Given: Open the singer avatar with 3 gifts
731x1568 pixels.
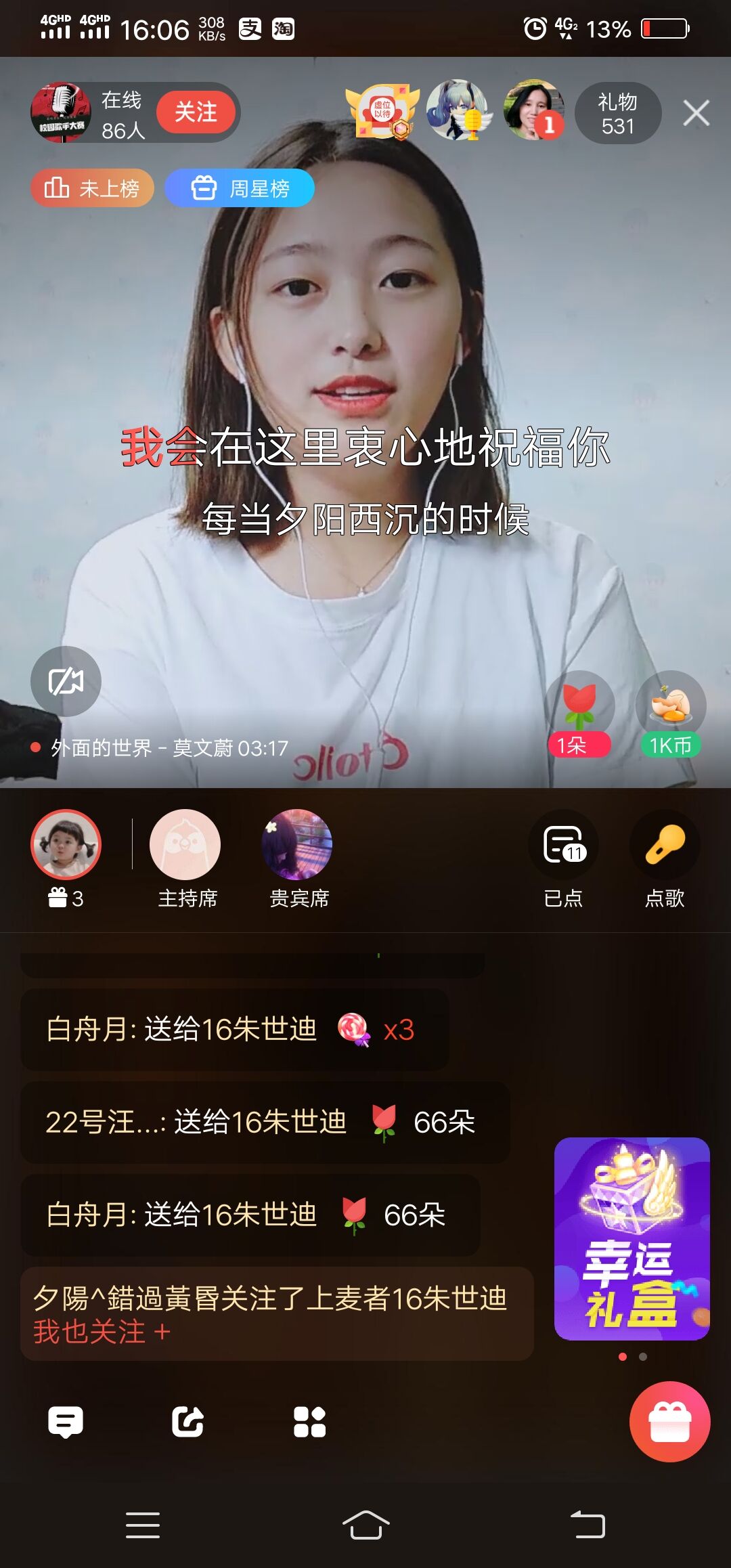Looking at the screenshot, I should click(66, 845).
